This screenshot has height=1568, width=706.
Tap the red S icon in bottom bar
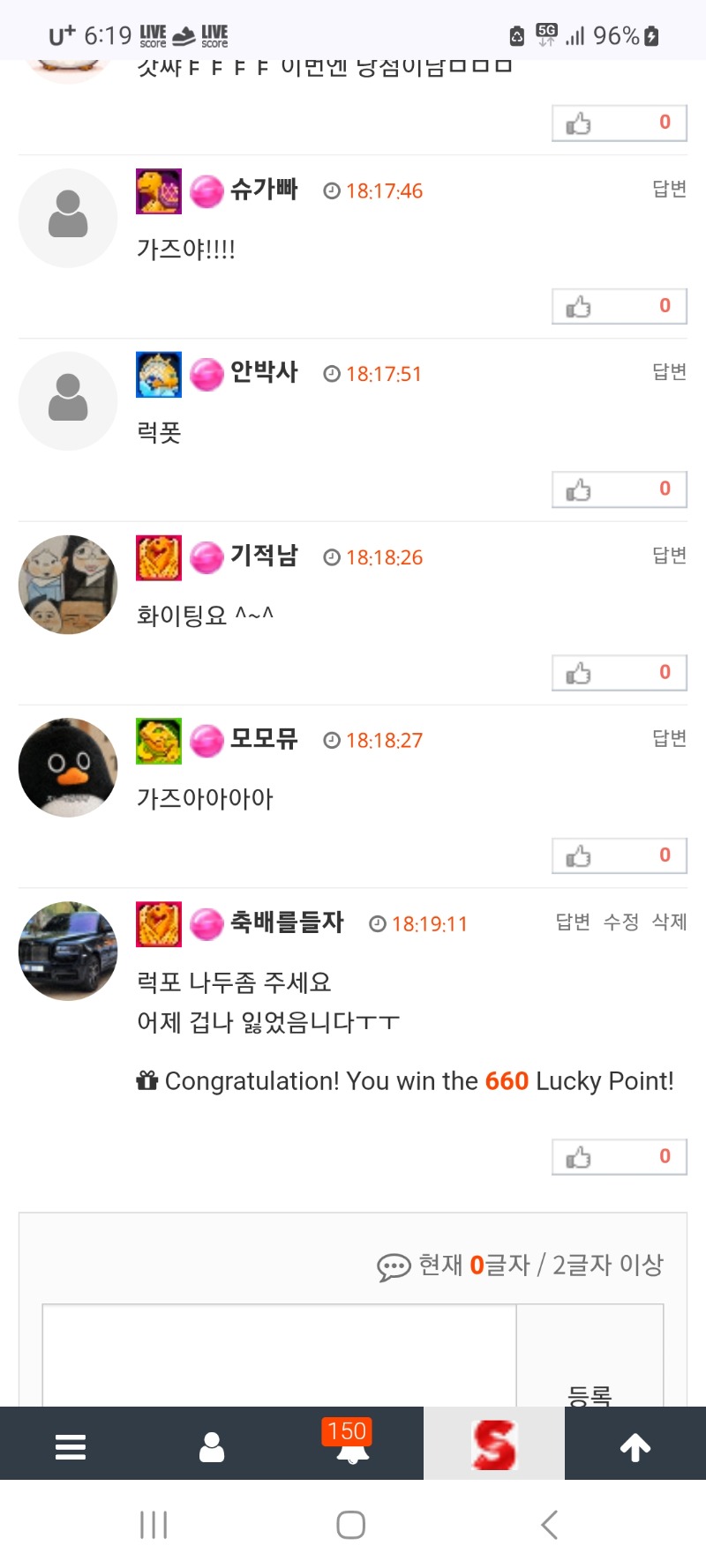[494, 1445]
